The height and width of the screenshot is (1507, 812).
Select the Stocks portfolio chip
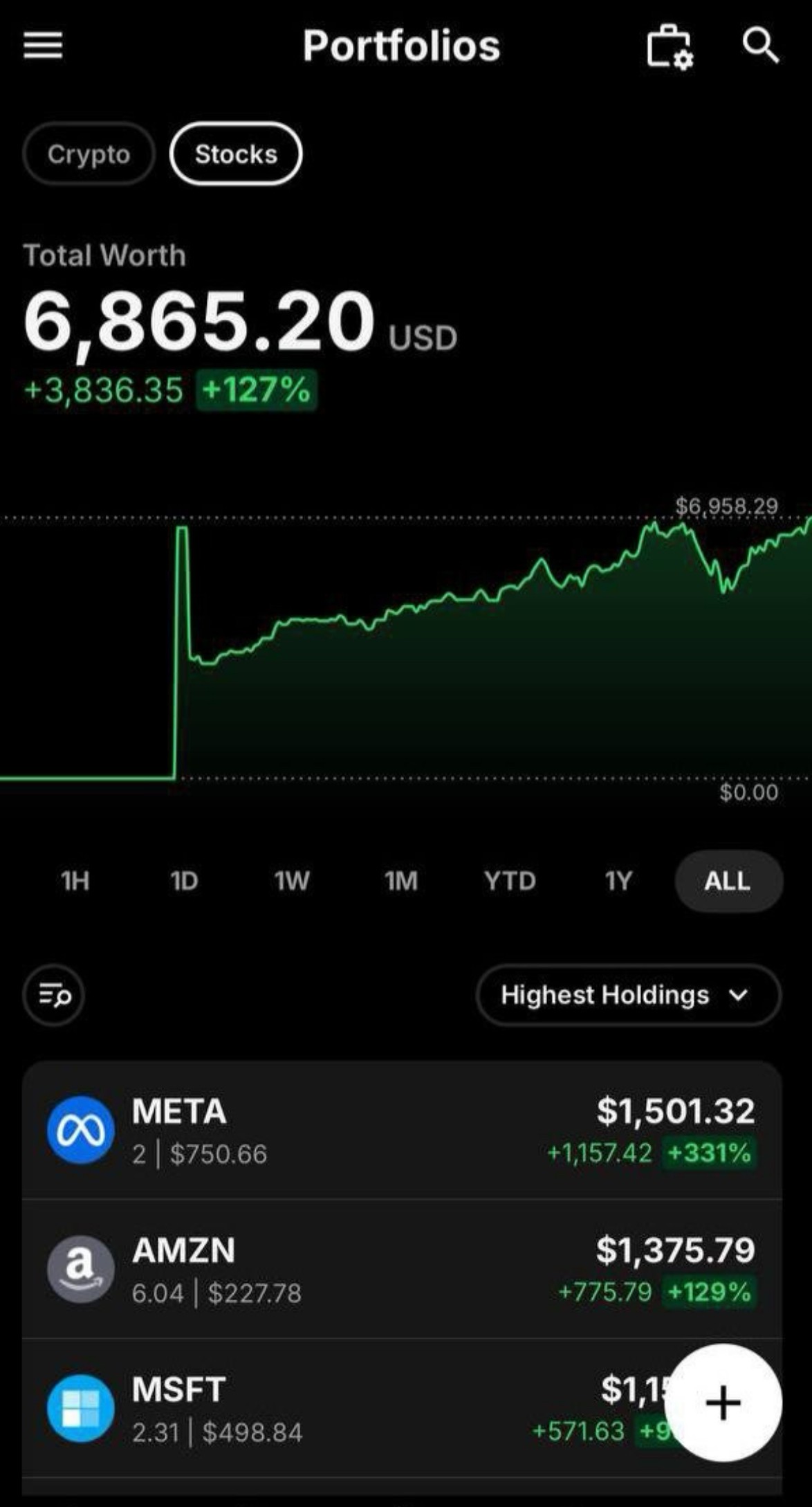(x=236, y=154)
